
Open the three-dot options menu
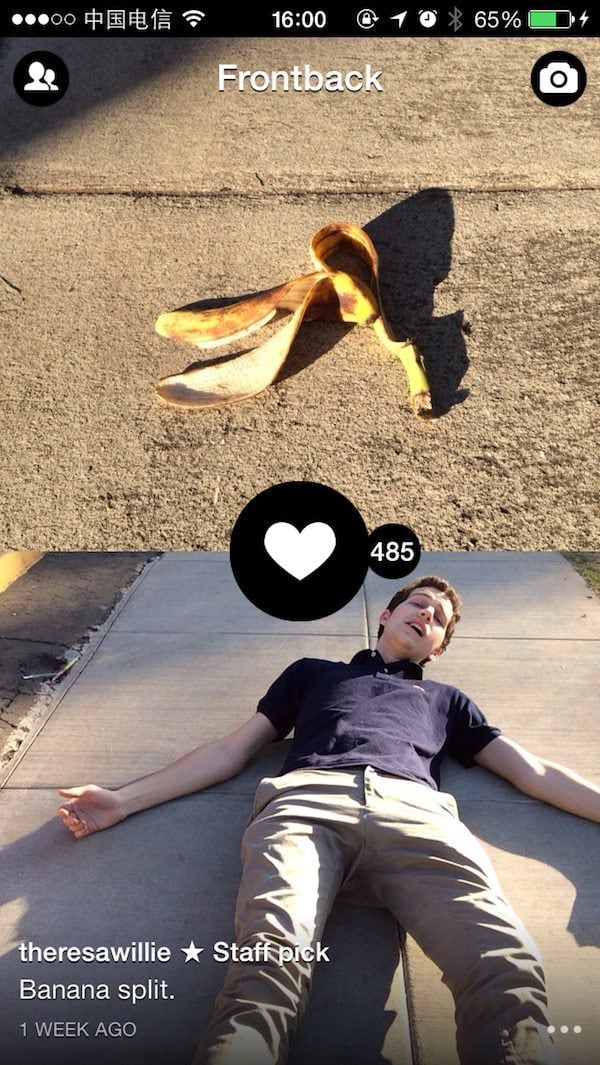tap(563, 1029)
